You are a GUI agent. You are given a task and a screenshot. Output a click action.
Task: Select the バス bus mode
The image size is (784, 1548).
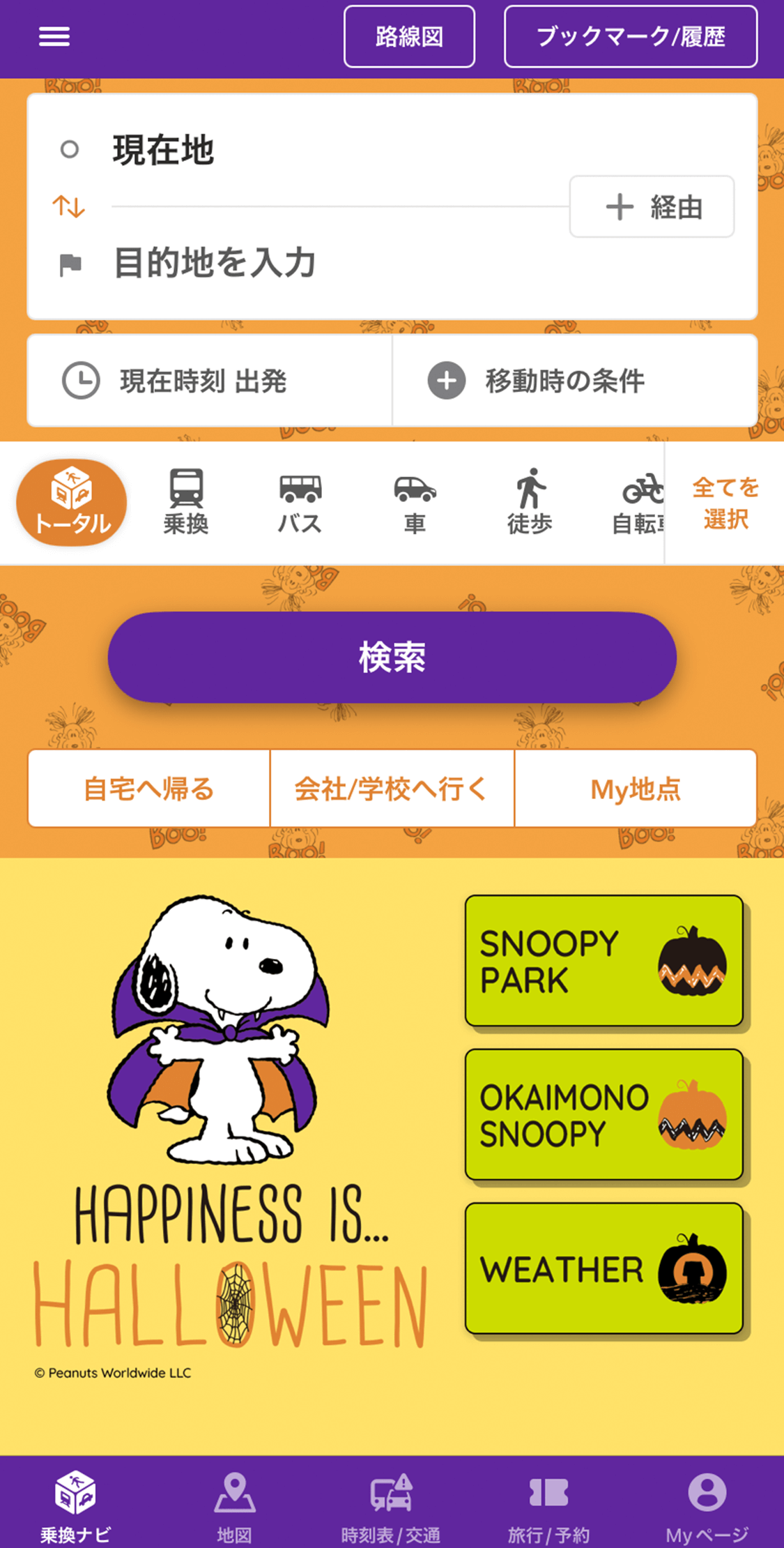[x=300, y=502]
